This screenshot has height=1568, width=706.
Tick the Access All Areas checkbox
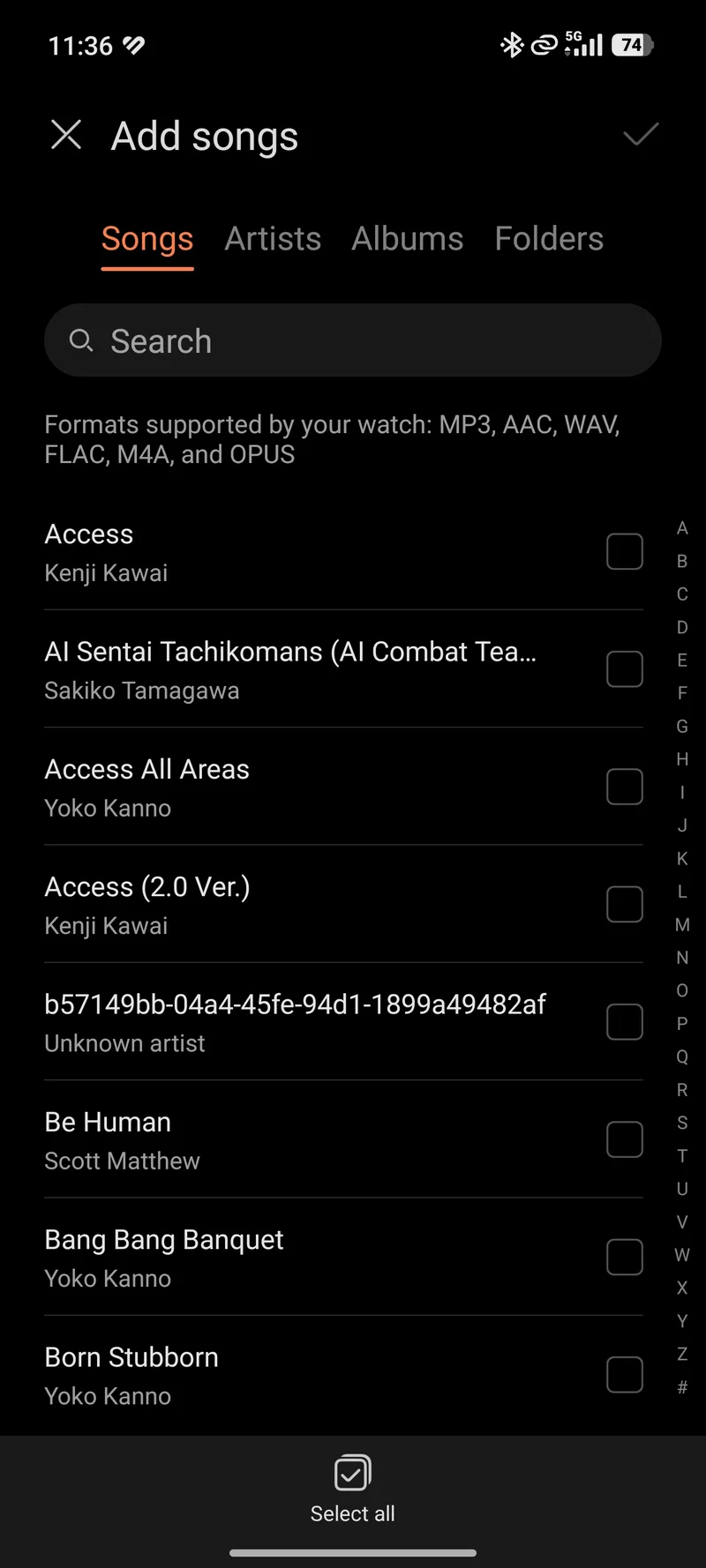pyautogui.click(x=625, y=787)
